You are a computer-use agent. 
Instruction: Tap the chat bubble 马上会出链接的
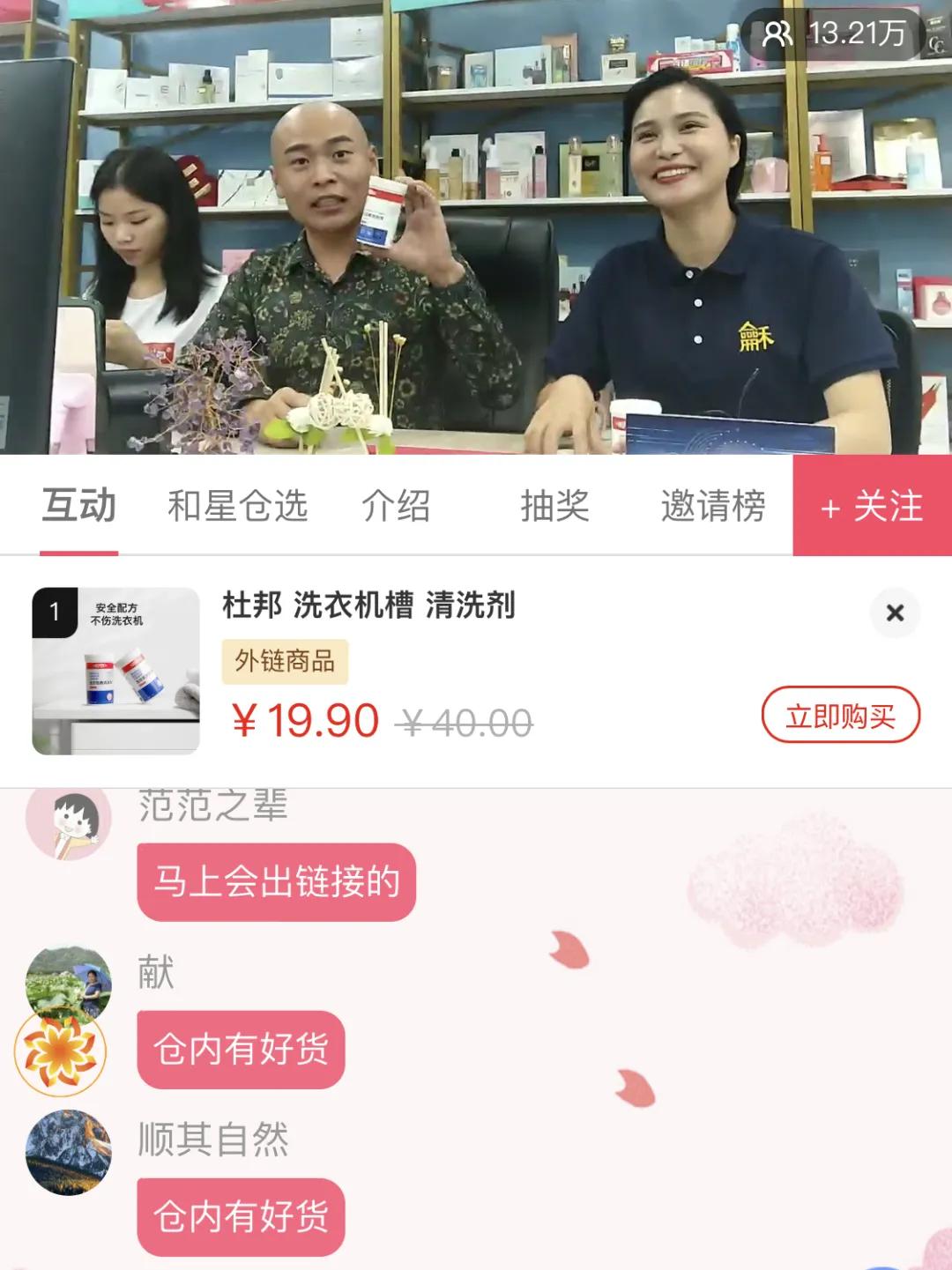tap(275, 880)
